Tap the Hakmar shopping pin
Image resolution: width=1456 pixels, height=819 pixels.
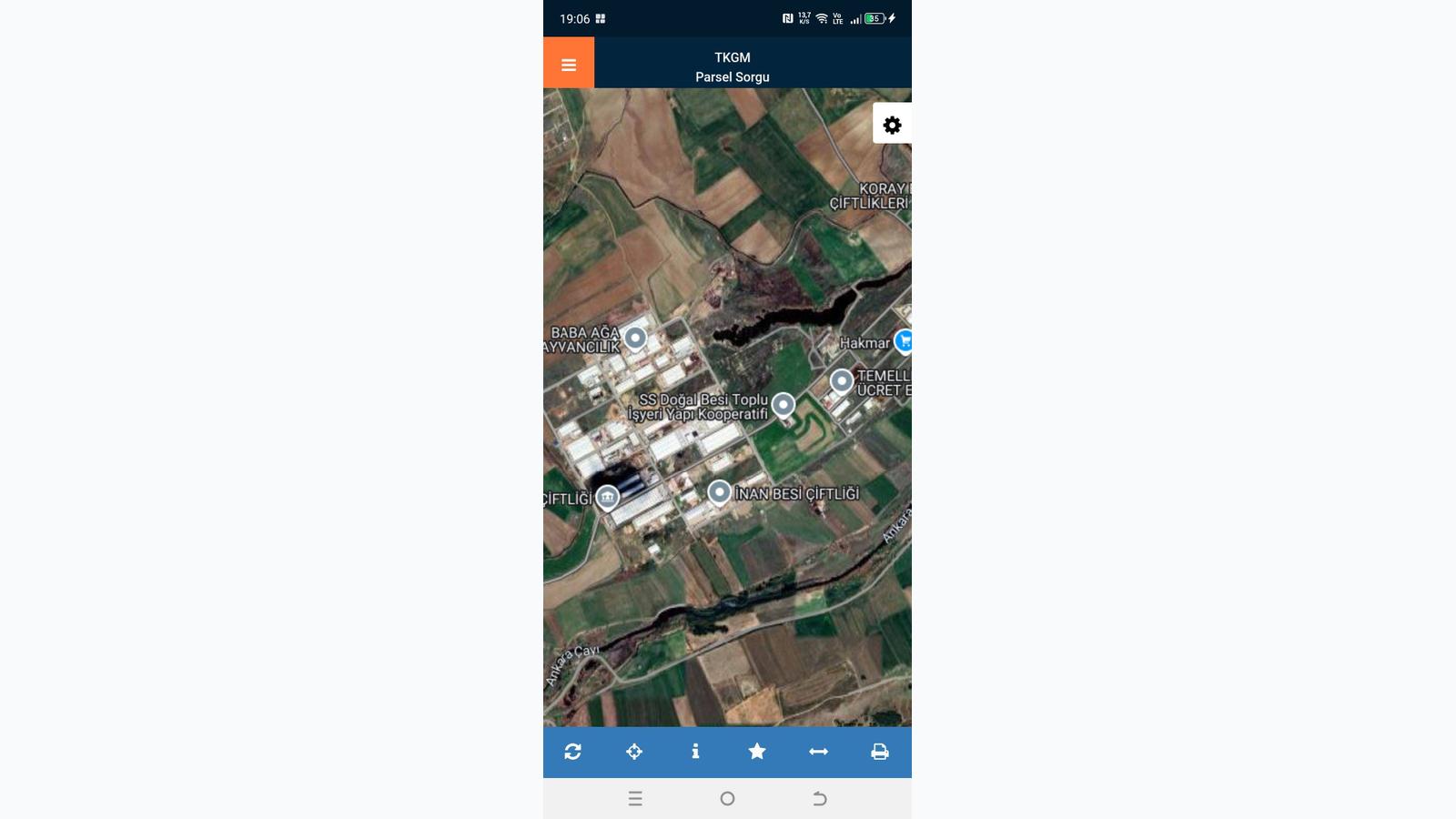pos(904,341)
